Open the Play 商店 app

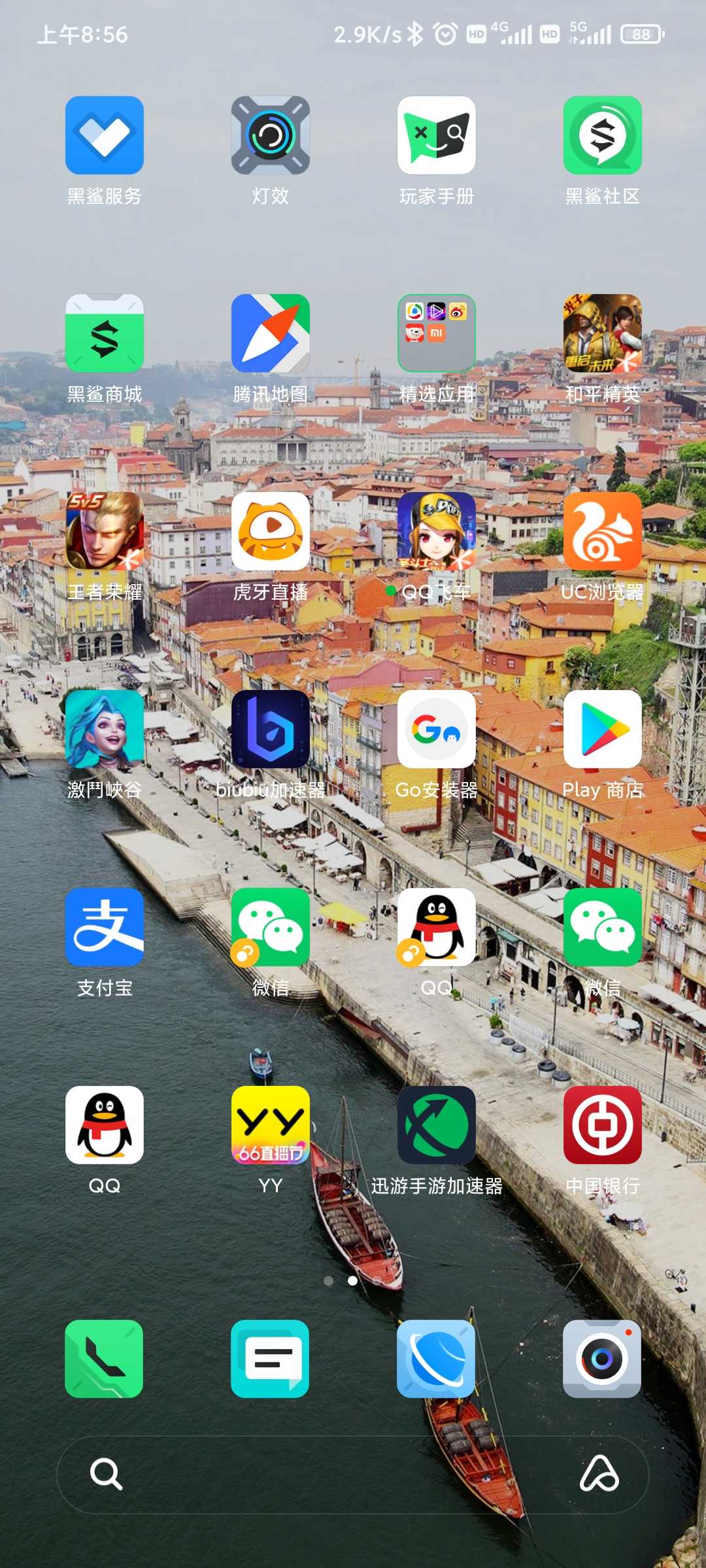click(x=603, y=729)
